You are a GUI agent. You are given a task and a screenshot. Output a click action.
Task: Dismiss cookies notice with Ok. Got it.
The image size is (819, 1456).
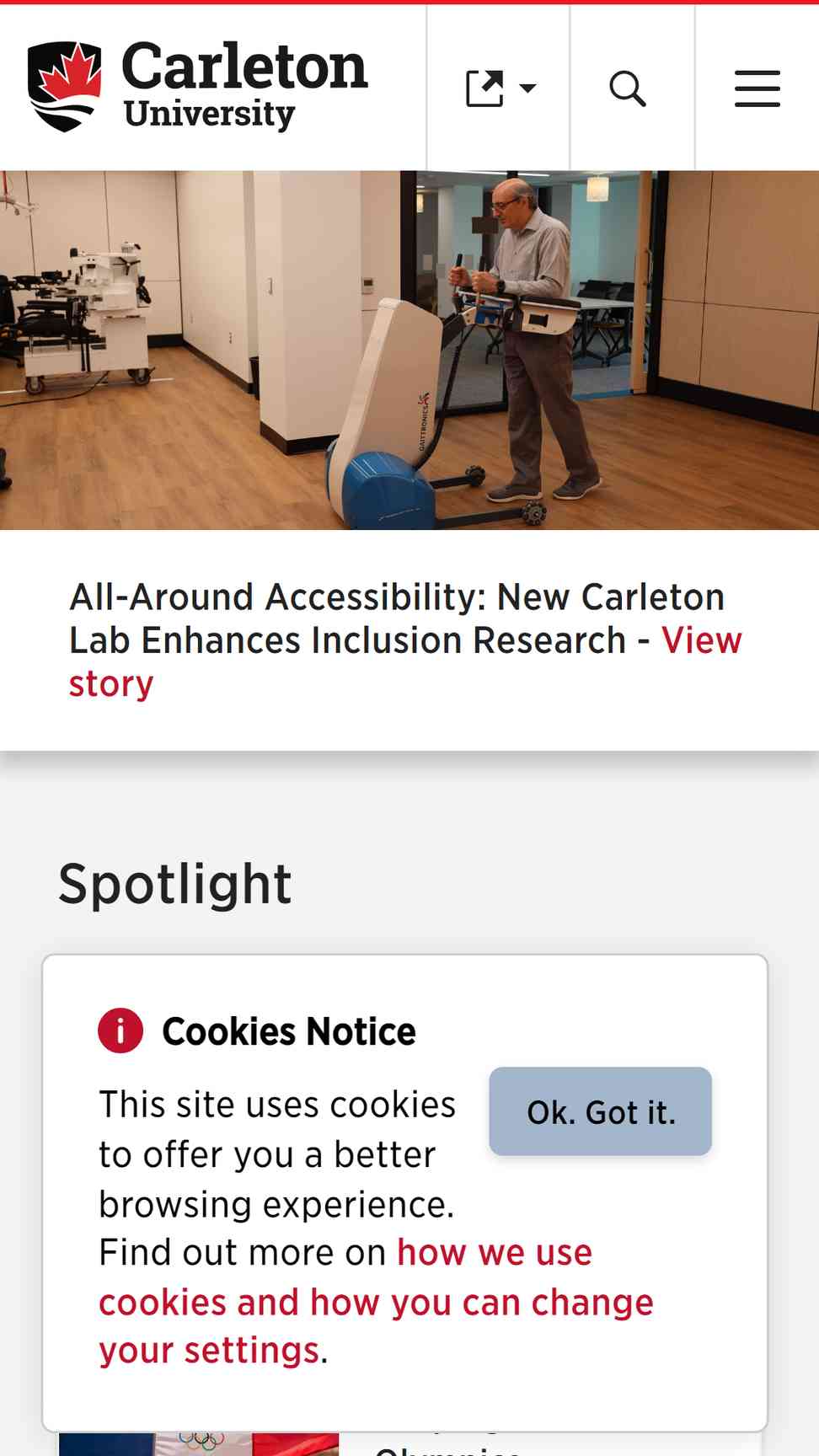(601, 1111)
